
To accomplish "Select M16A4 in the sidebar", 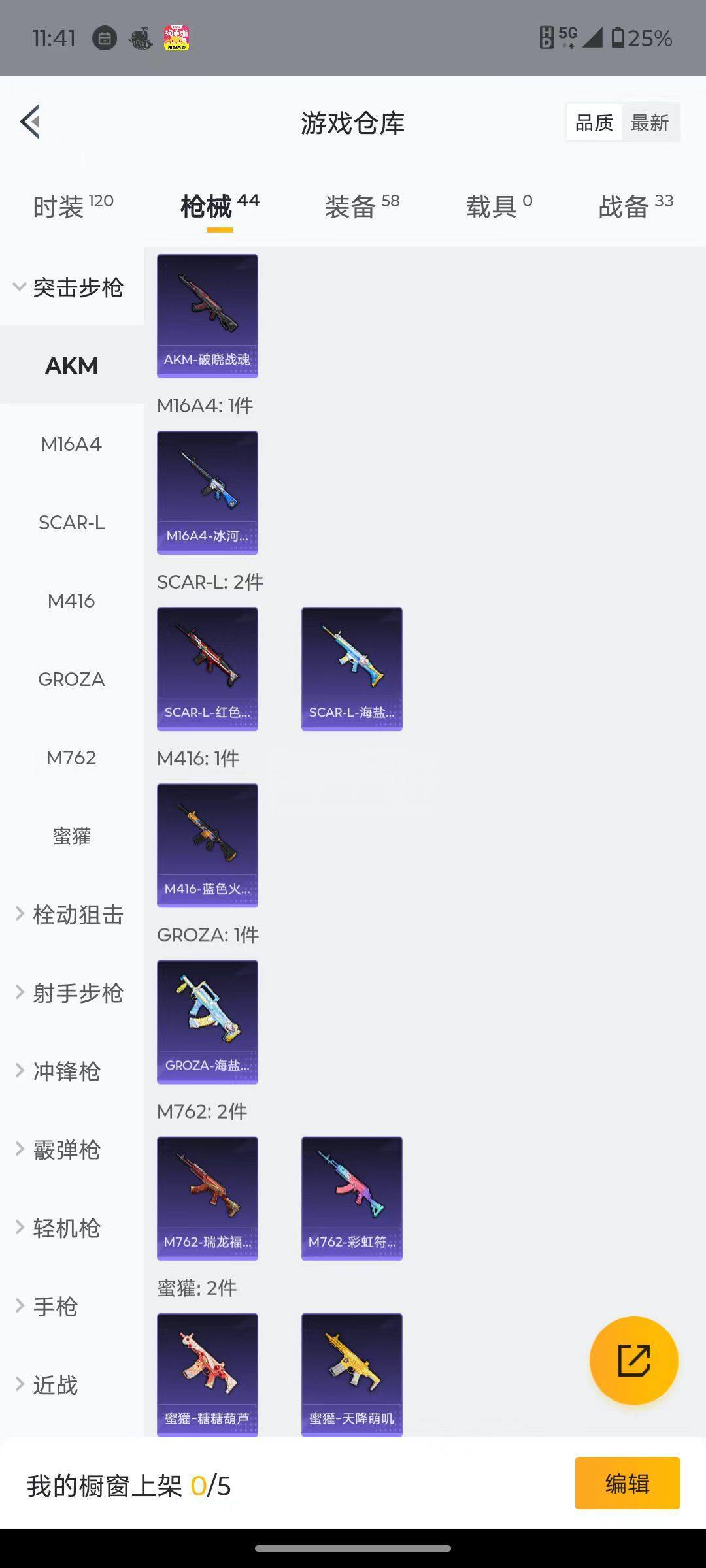I will (72, 444).
